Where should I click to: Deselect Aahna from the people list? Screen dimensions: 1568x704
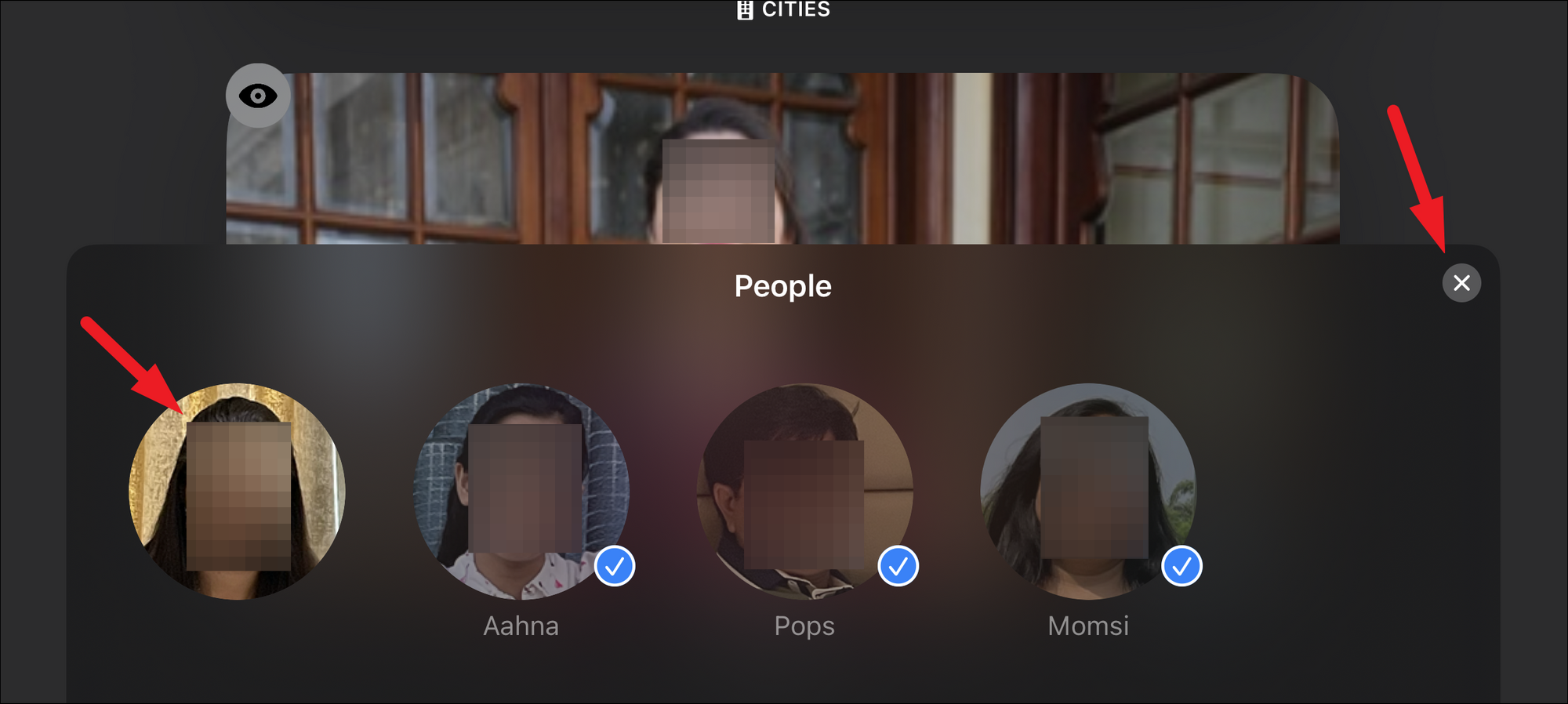coord(521,492)
